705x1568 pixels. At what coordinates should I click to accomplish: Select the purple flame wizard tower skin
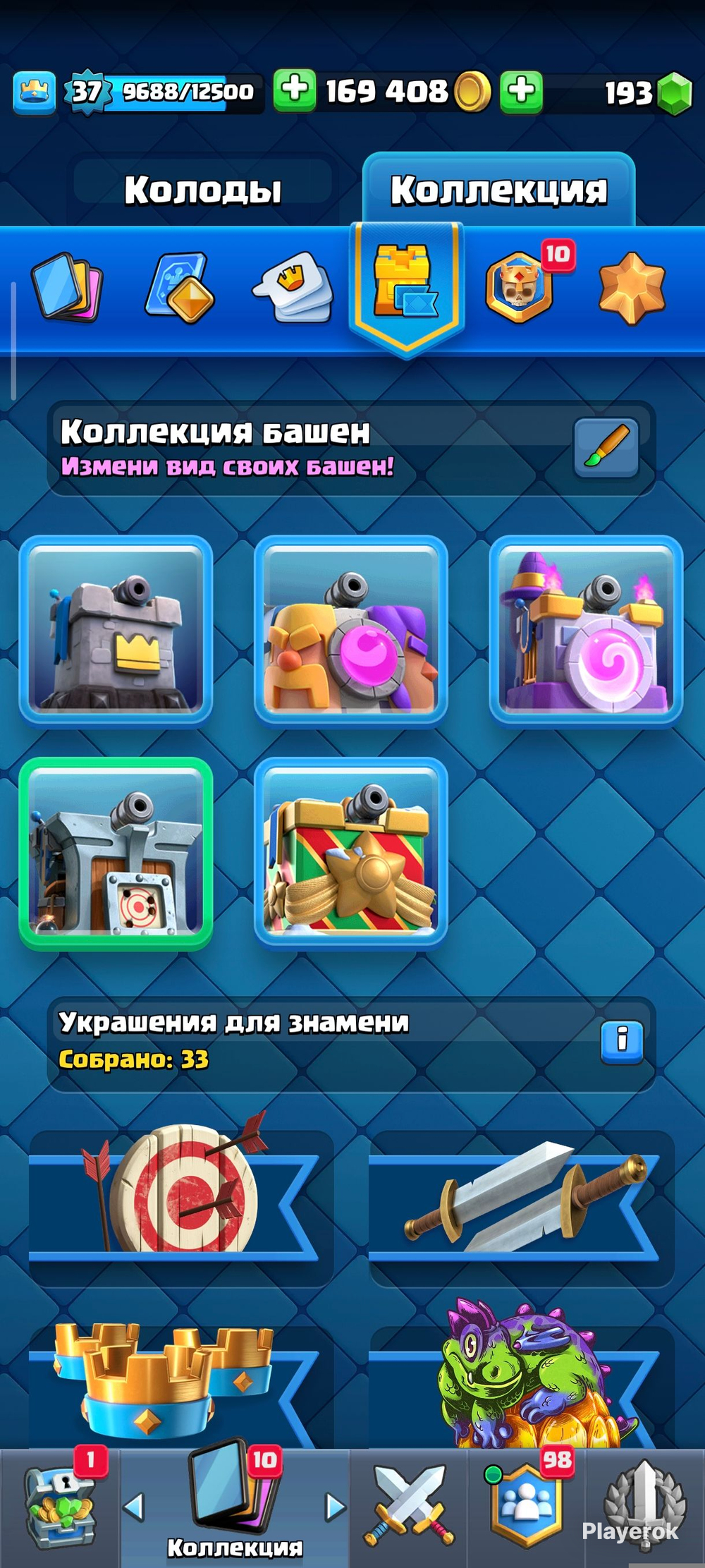coord(585,631)
